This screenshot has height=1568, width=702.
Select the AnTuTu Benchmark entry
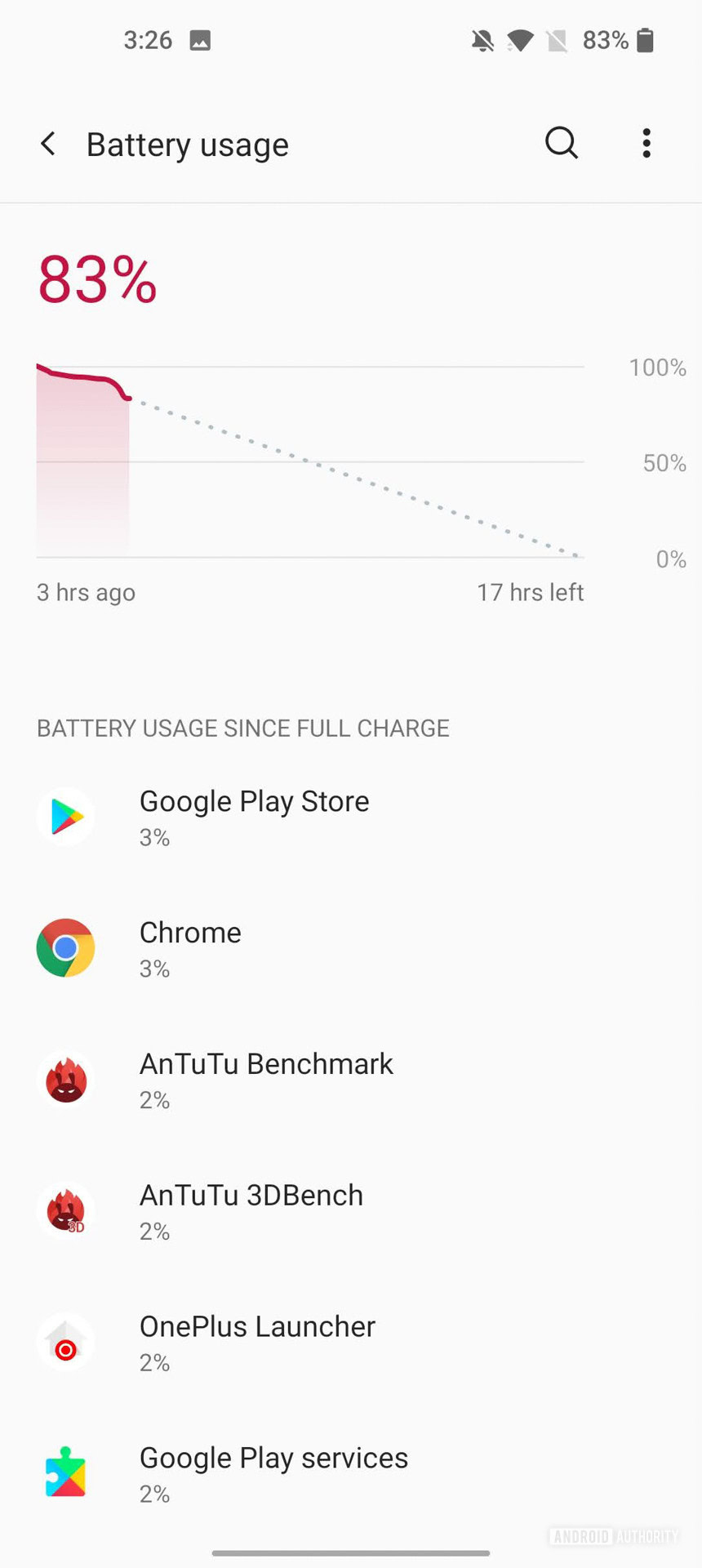(265, 1080)
